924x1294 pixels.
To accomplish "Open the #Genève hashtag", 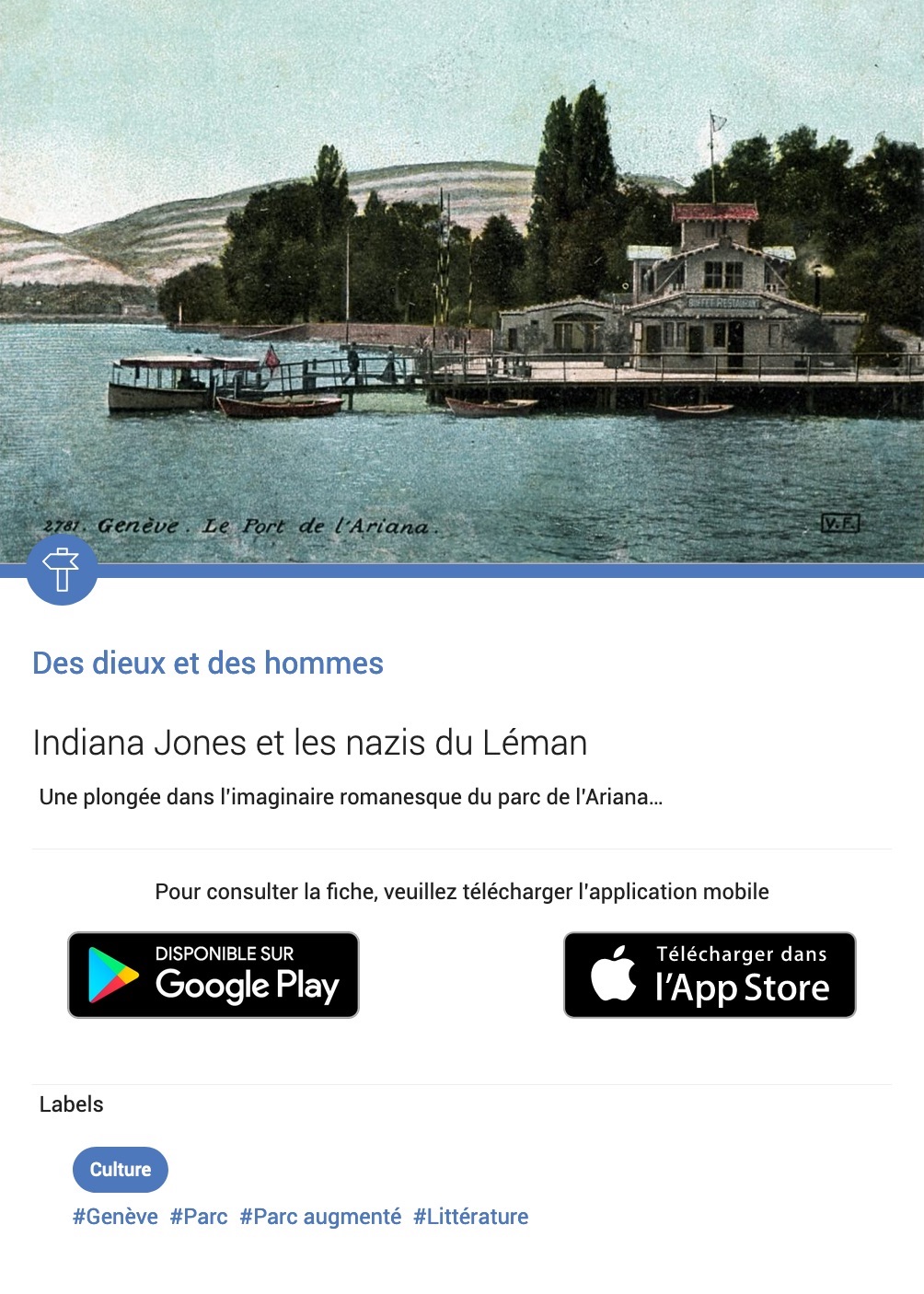I will 115,1217.
